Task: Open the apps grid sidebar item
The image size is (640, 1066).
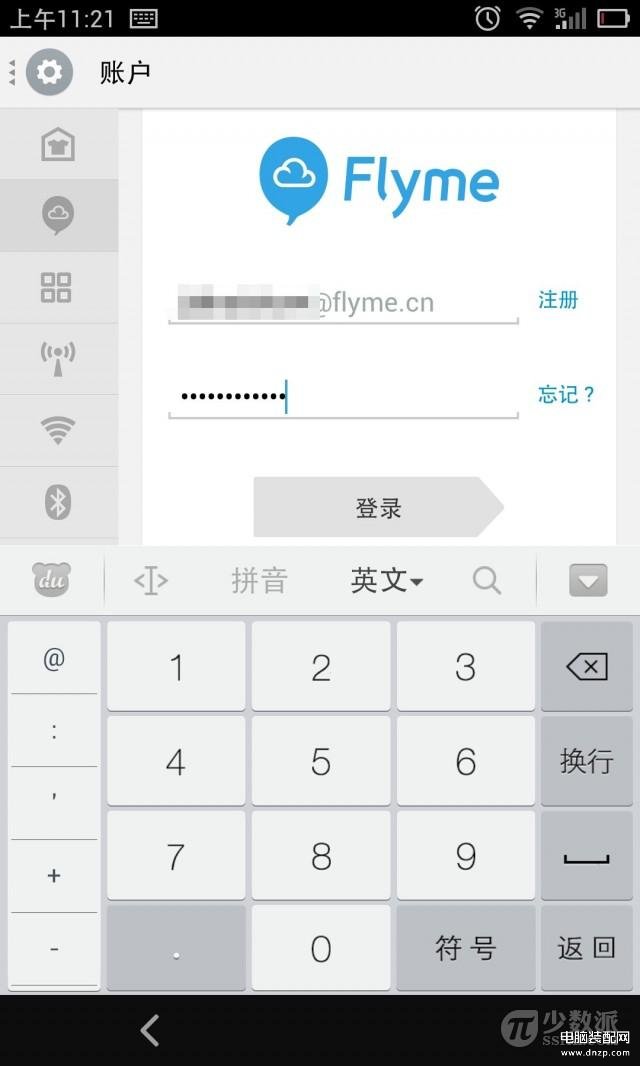Action: (58, 287)
